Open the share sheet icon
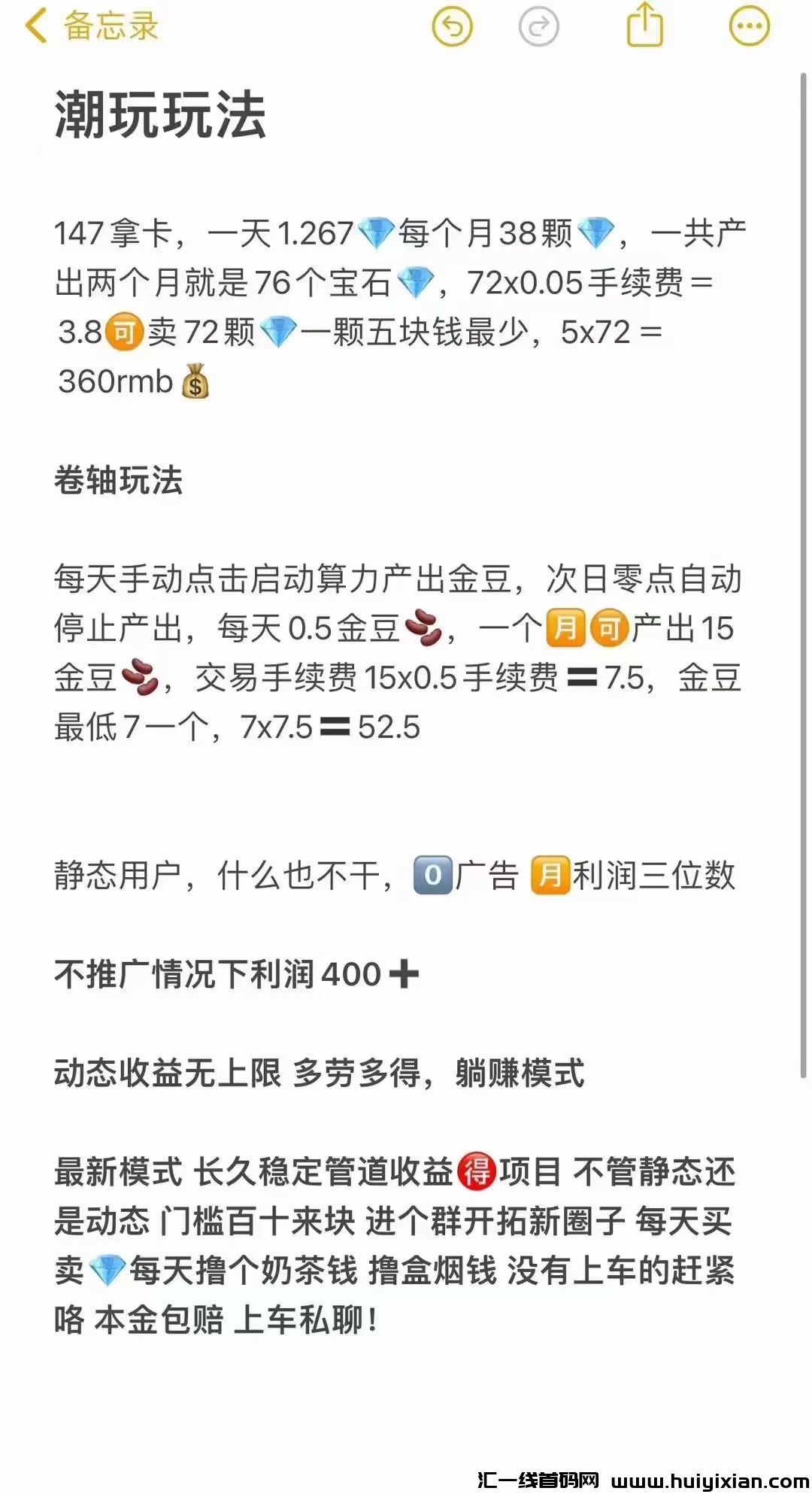 click(643, 25)
